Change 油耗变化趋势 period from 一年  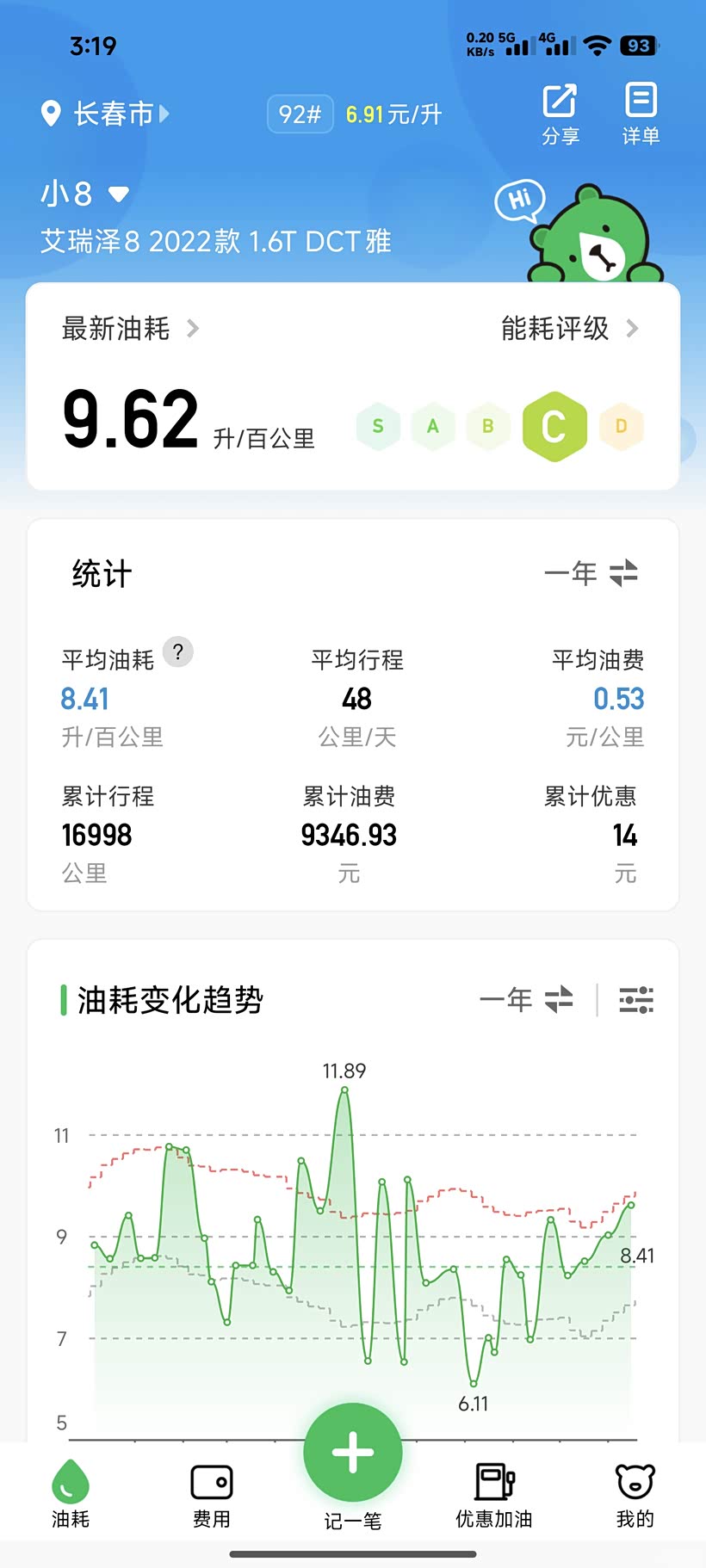tap(526, 999)
